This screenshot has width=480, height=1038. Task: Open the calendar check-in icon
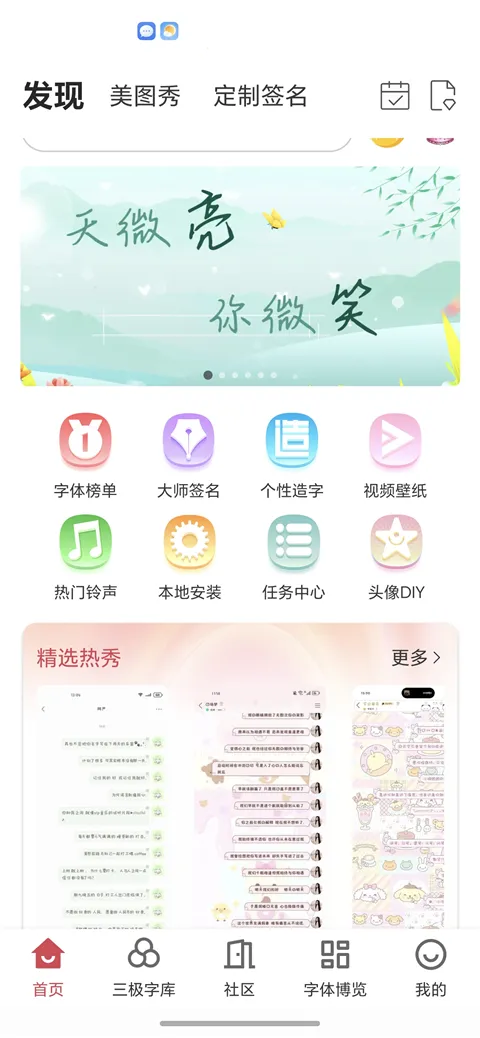(x=395, y=96)
